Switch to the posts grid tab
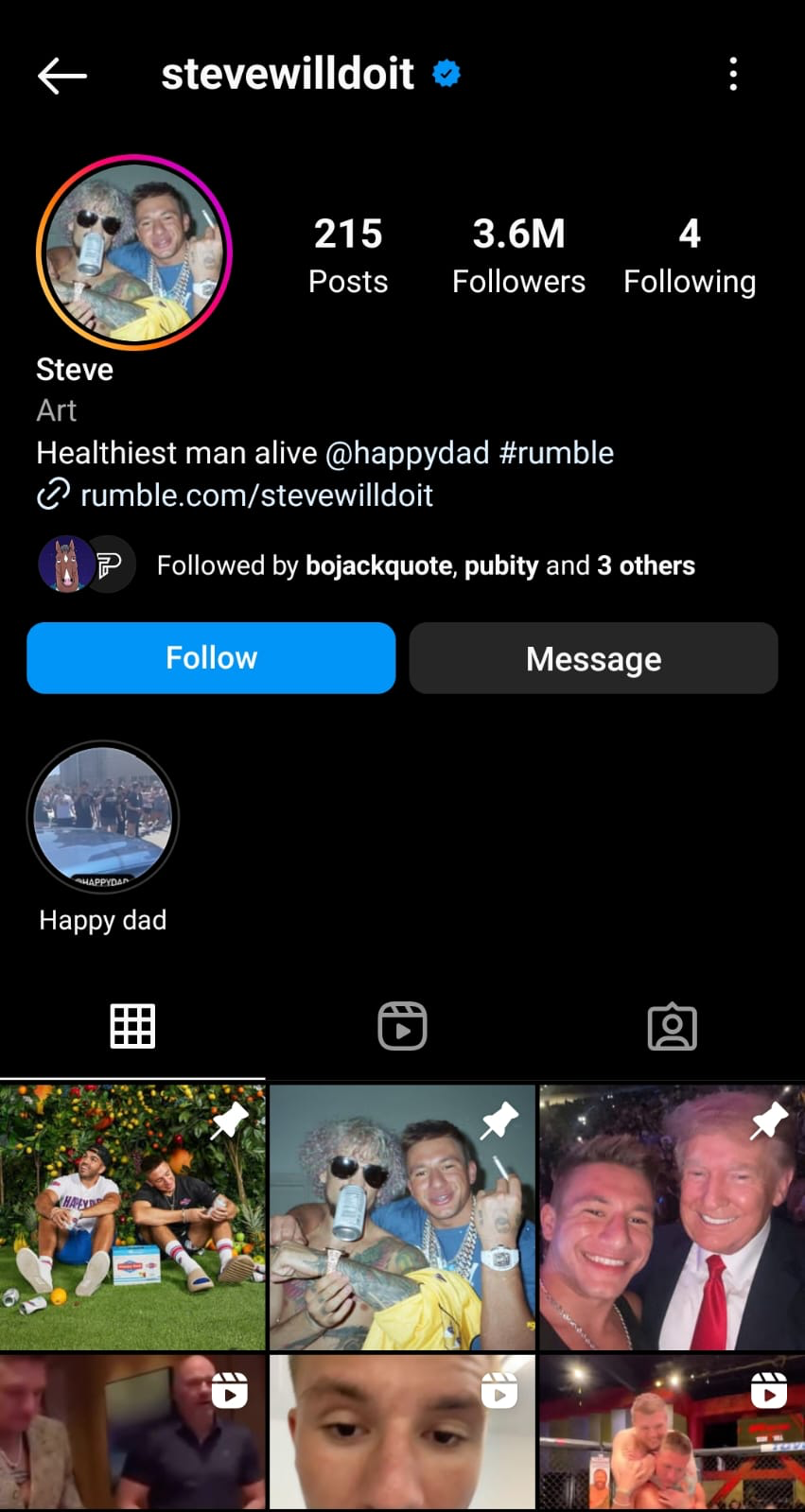The height and width of the screenshot is (1512, 805). pyautogui.click(x=132, y=1026)
